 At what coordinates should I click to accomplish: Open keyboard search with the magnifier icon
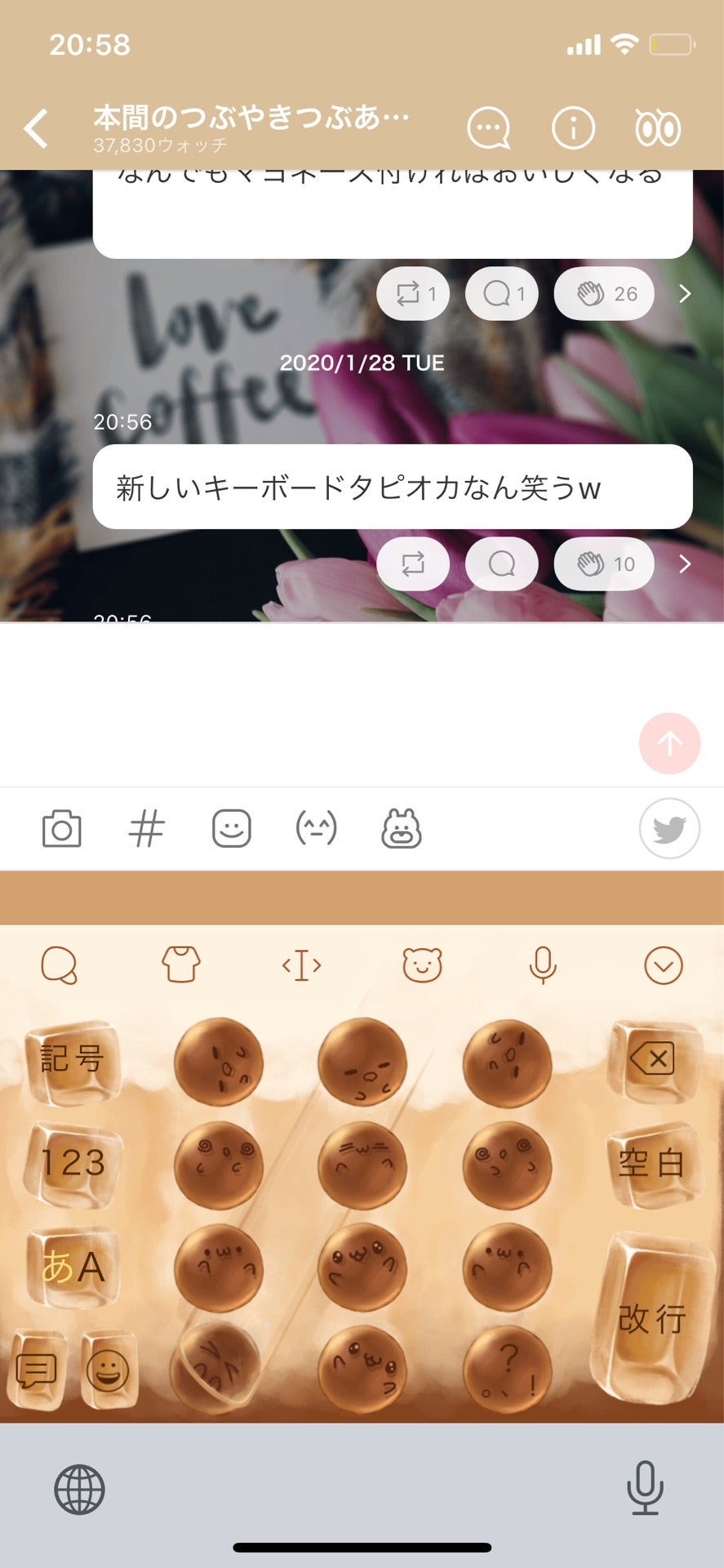(x=60, y=964)
